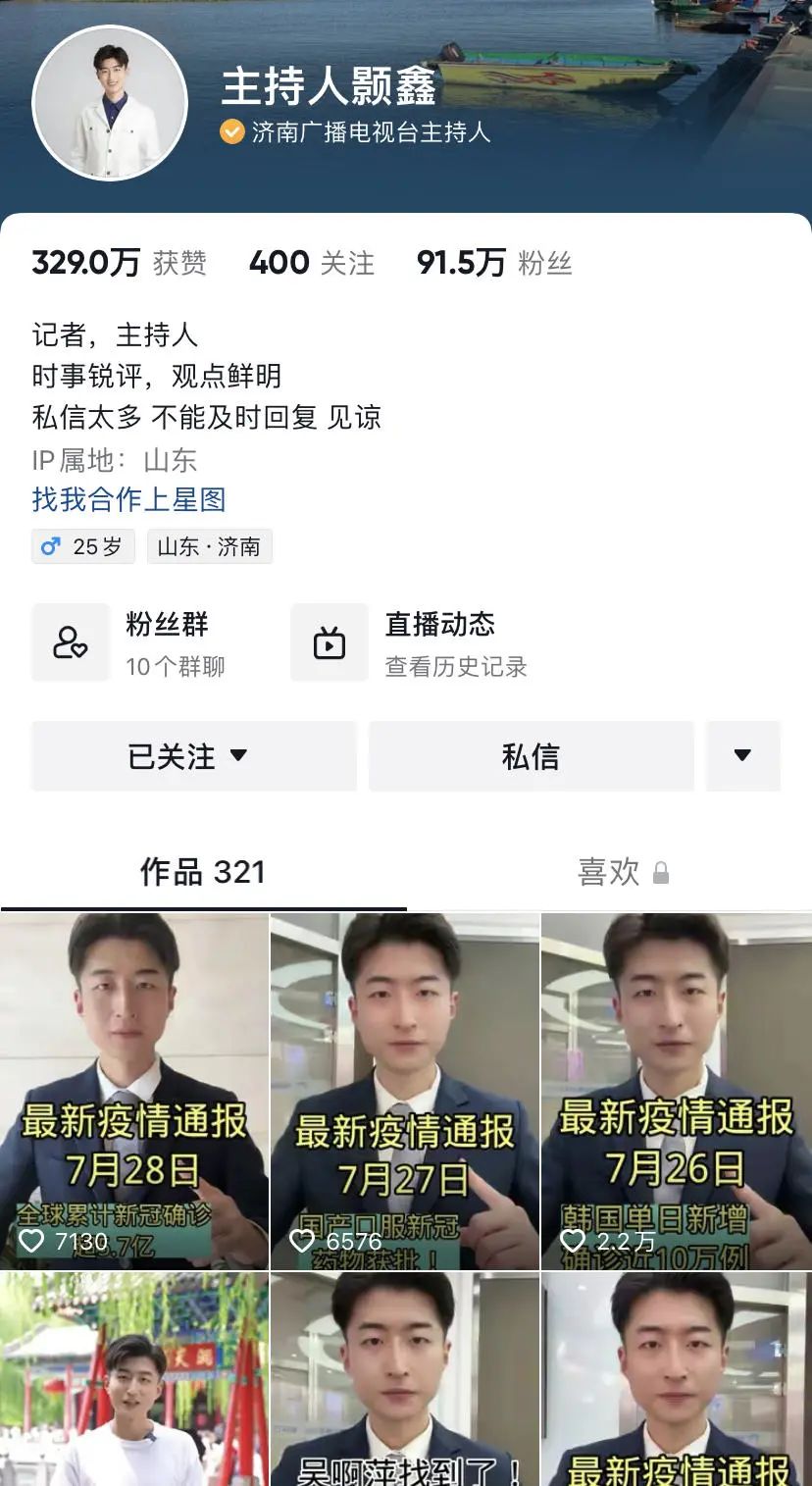Open the 关注 following list
The height and width of the screenshot is (1486, 812).
click(311, 263)
